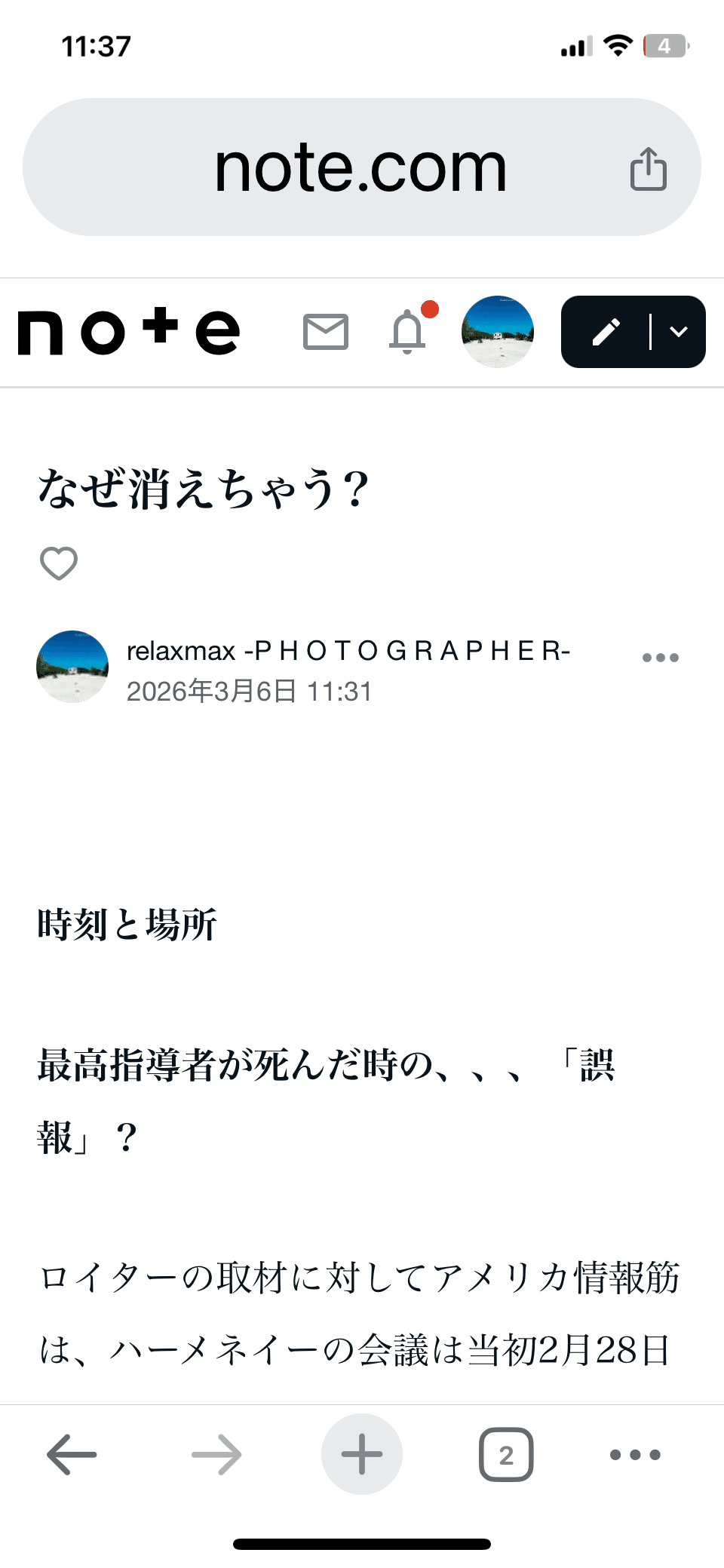Screen dimensions: 724x1568
Task: Share this page from address bar
Action: 648,169
